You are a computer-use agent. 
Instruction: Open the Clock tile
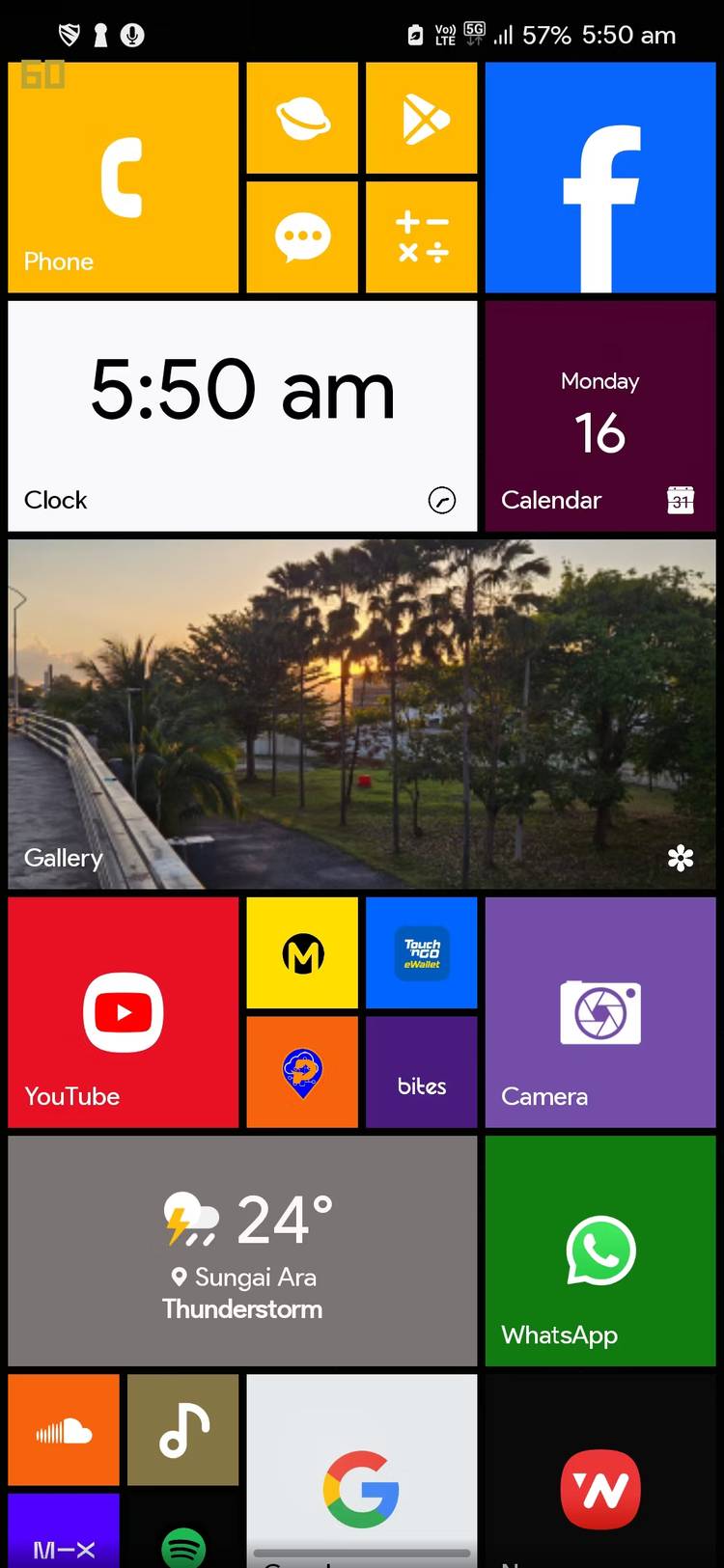tap(242, 416)
